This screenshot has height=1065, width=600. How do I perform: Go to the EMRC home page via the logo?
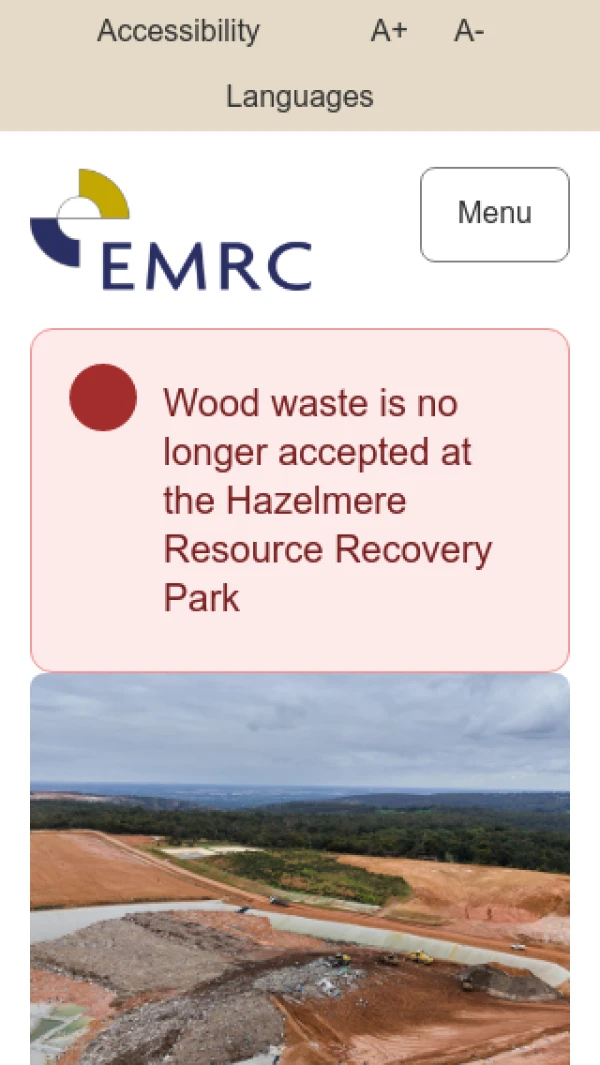171,230
